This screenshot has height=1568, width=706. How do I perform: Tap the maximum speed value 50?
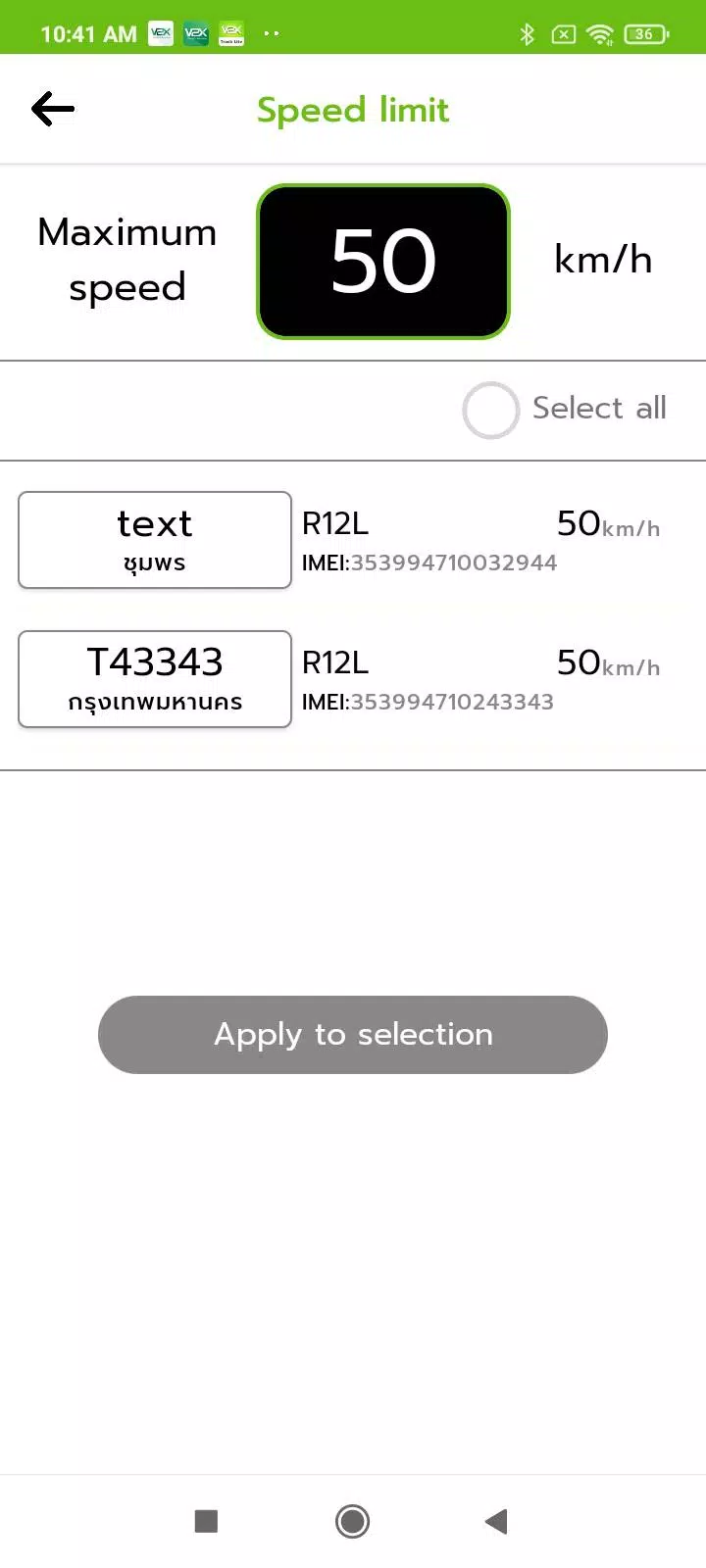click(382, 261)
